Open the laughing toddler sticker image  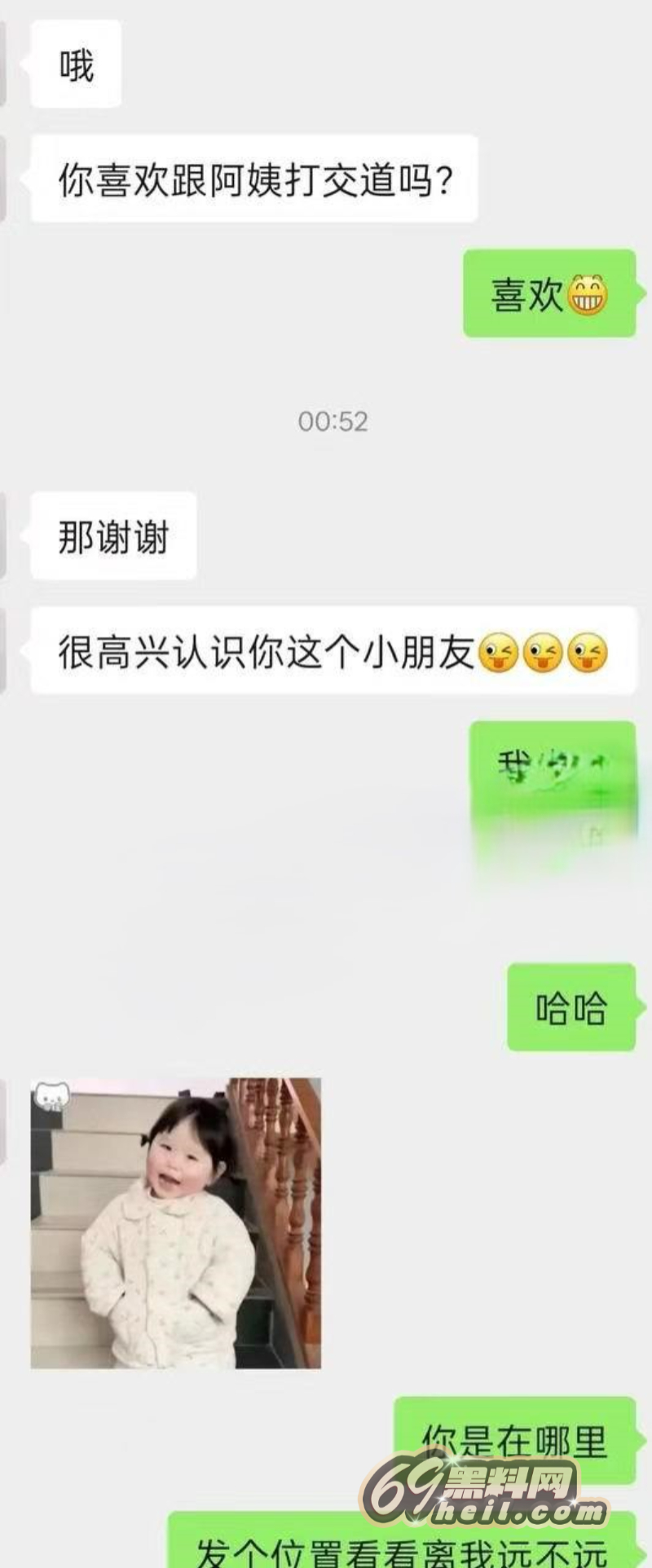pos(175,1222)
